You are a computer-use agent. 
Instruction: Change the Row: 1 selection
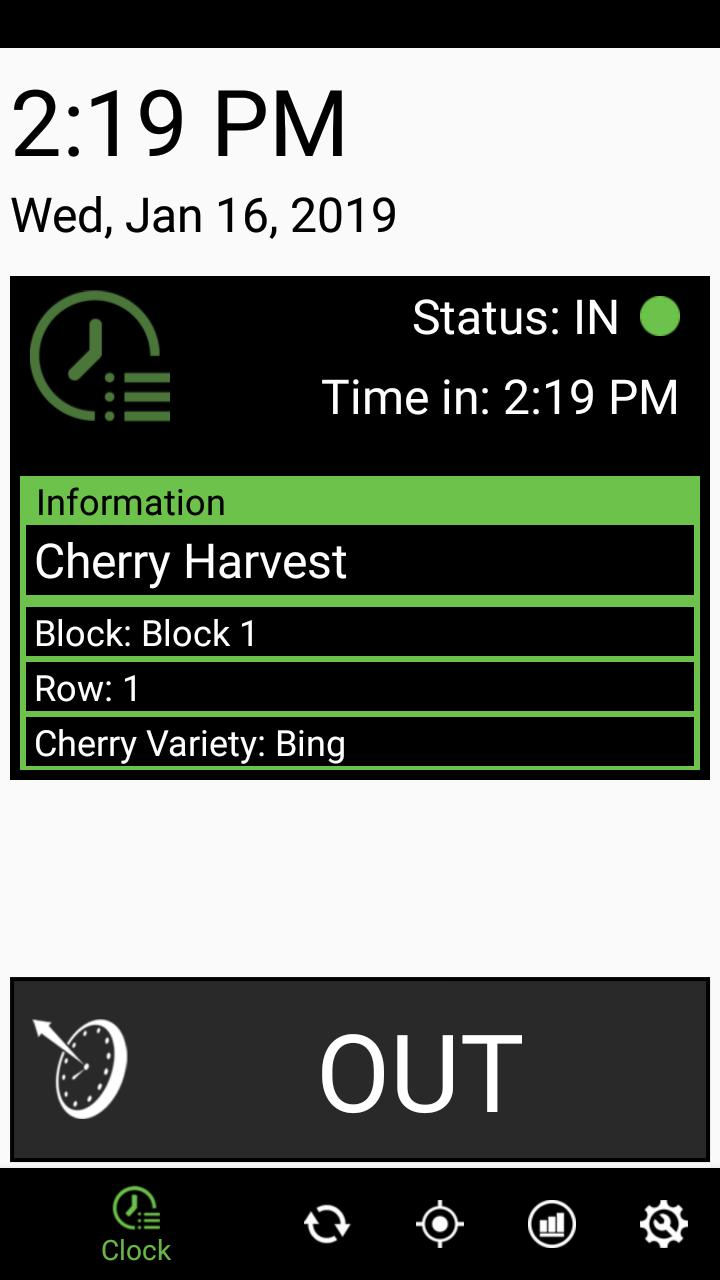(360, 688)
